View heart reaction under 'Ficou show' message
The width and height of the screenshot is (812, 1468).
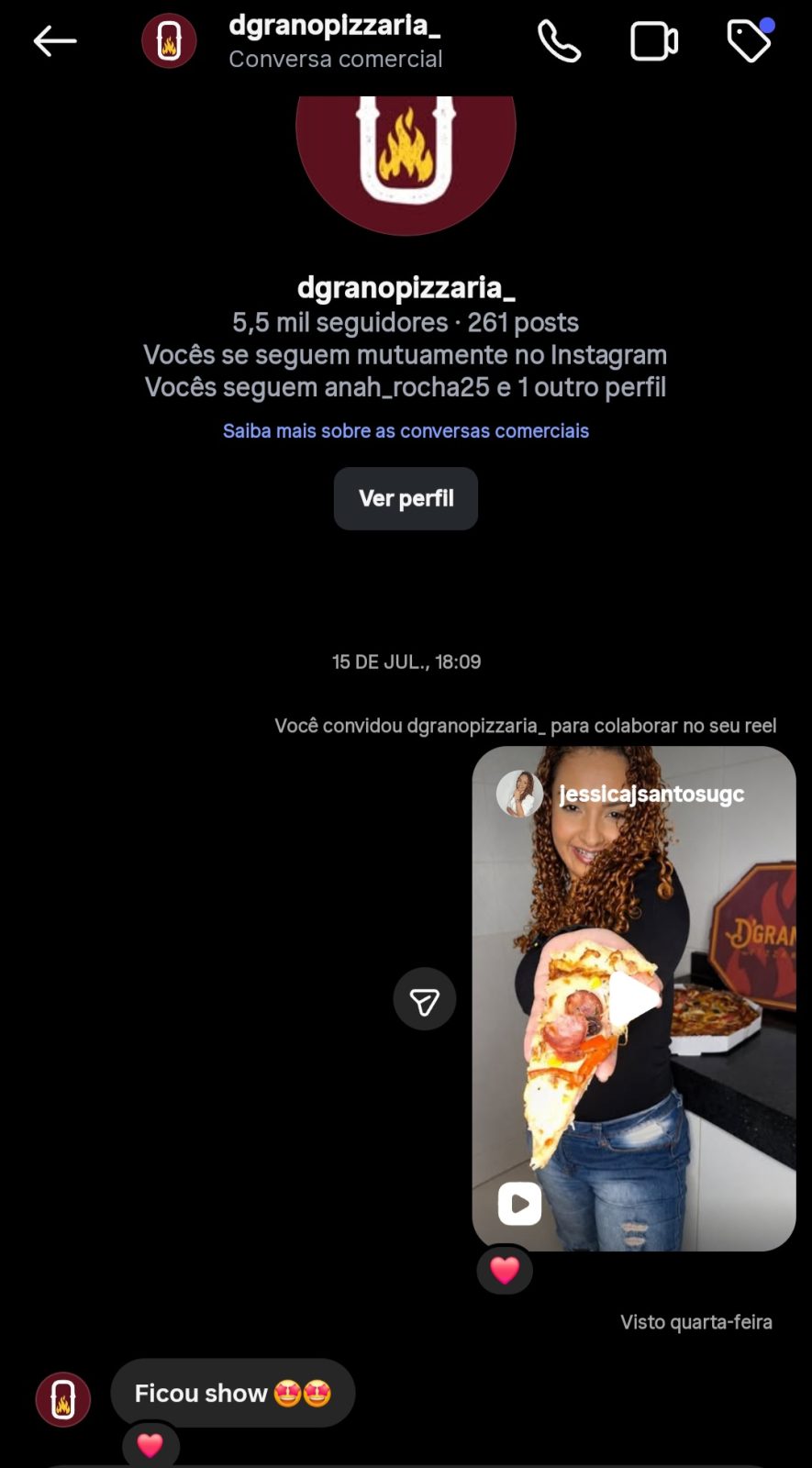[150, 1445]
